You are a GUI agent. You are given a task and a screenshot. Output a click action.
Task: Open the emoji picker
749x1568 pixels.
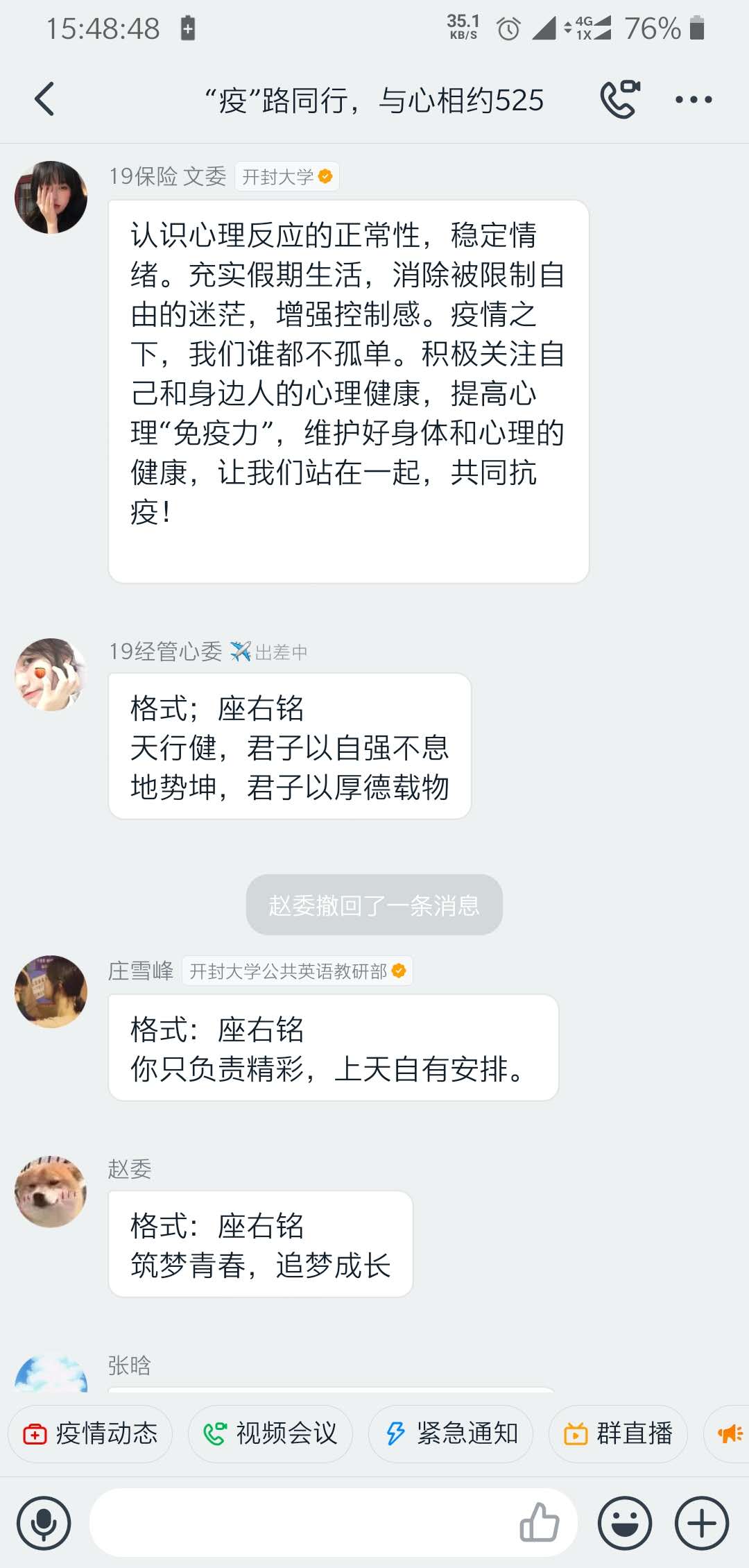pos(625,1524)
